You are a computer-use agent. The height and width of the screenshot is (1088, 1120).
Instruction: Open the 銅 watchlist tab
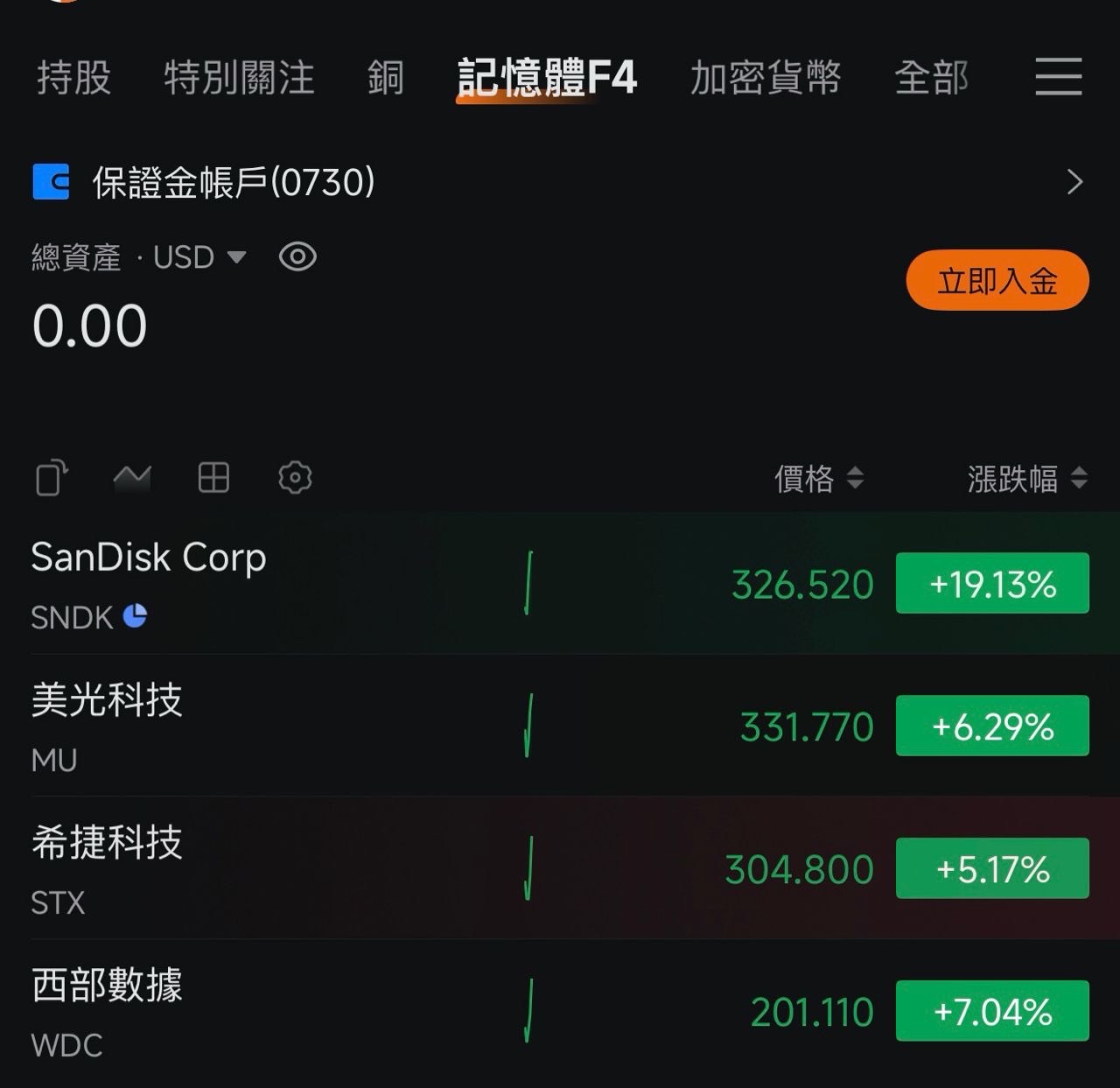coord(385,78)
